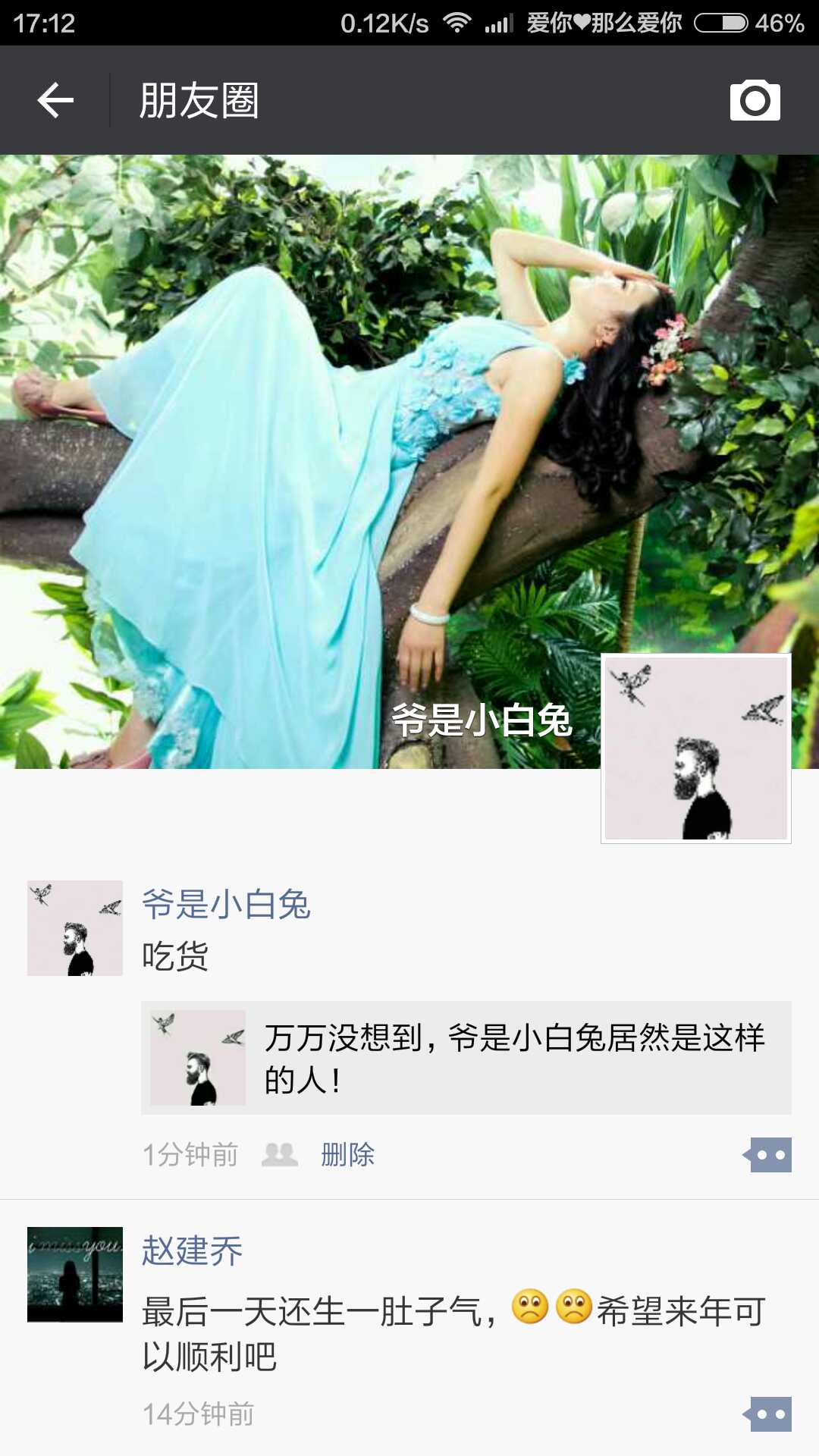Open comment menu on 吃货 post
This screenshot has width=819, height=1456.
click(769, 1155)
